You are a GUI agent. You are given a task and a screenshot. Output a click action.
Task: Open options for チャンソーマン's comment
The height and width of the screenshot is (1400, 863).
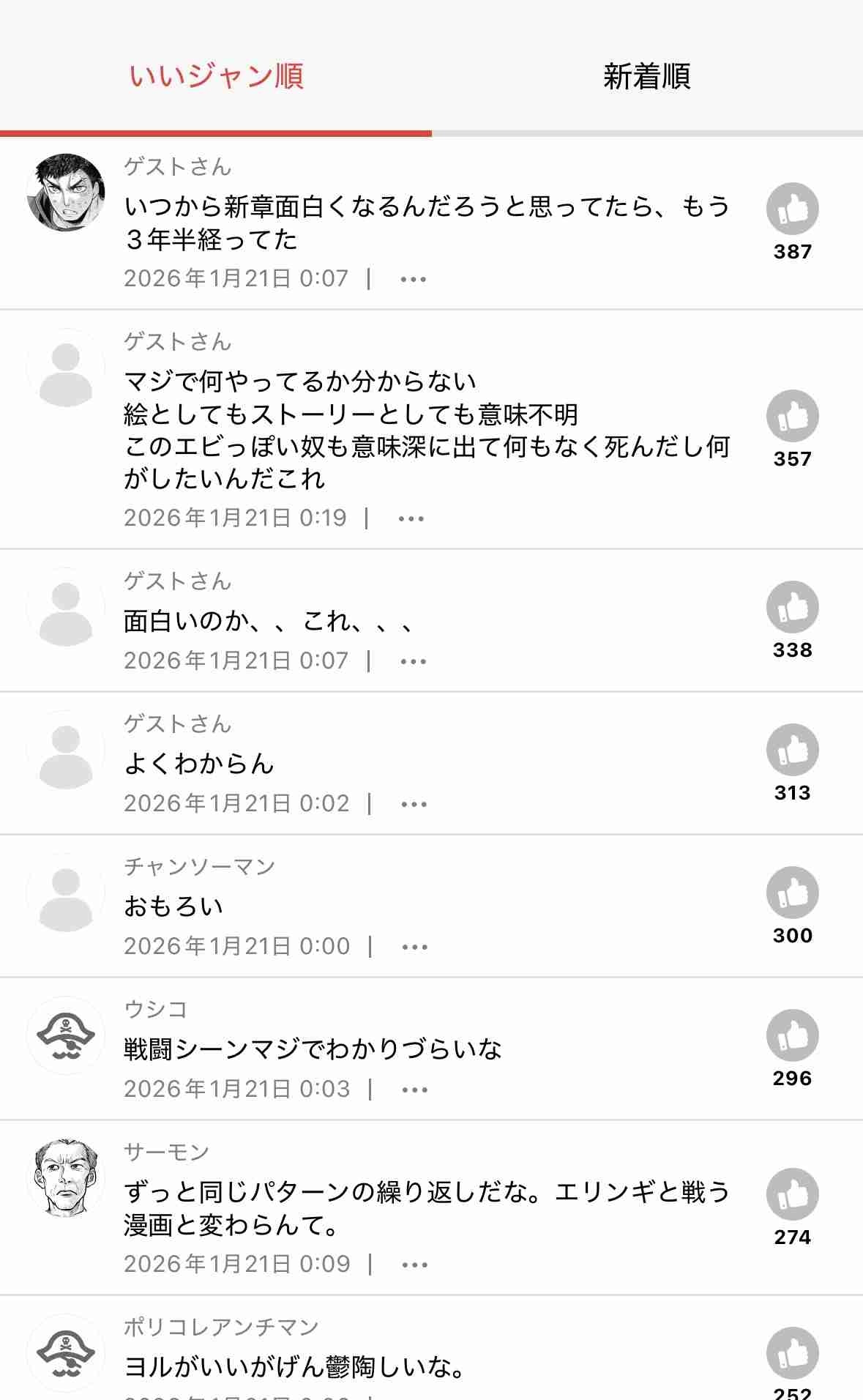click(x=415, y=947)
